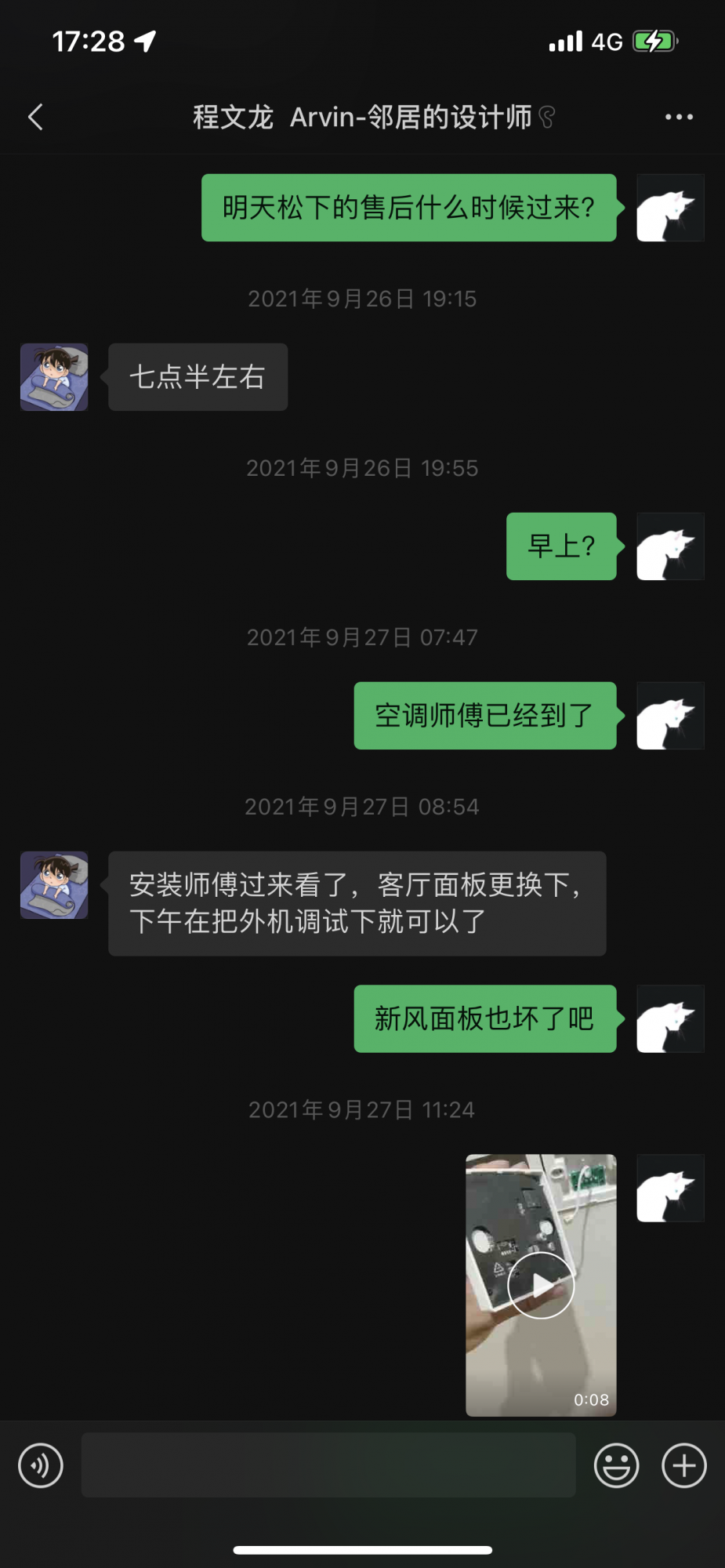Tap the message text input field

pyautogui.click(x=328, y=1465)
